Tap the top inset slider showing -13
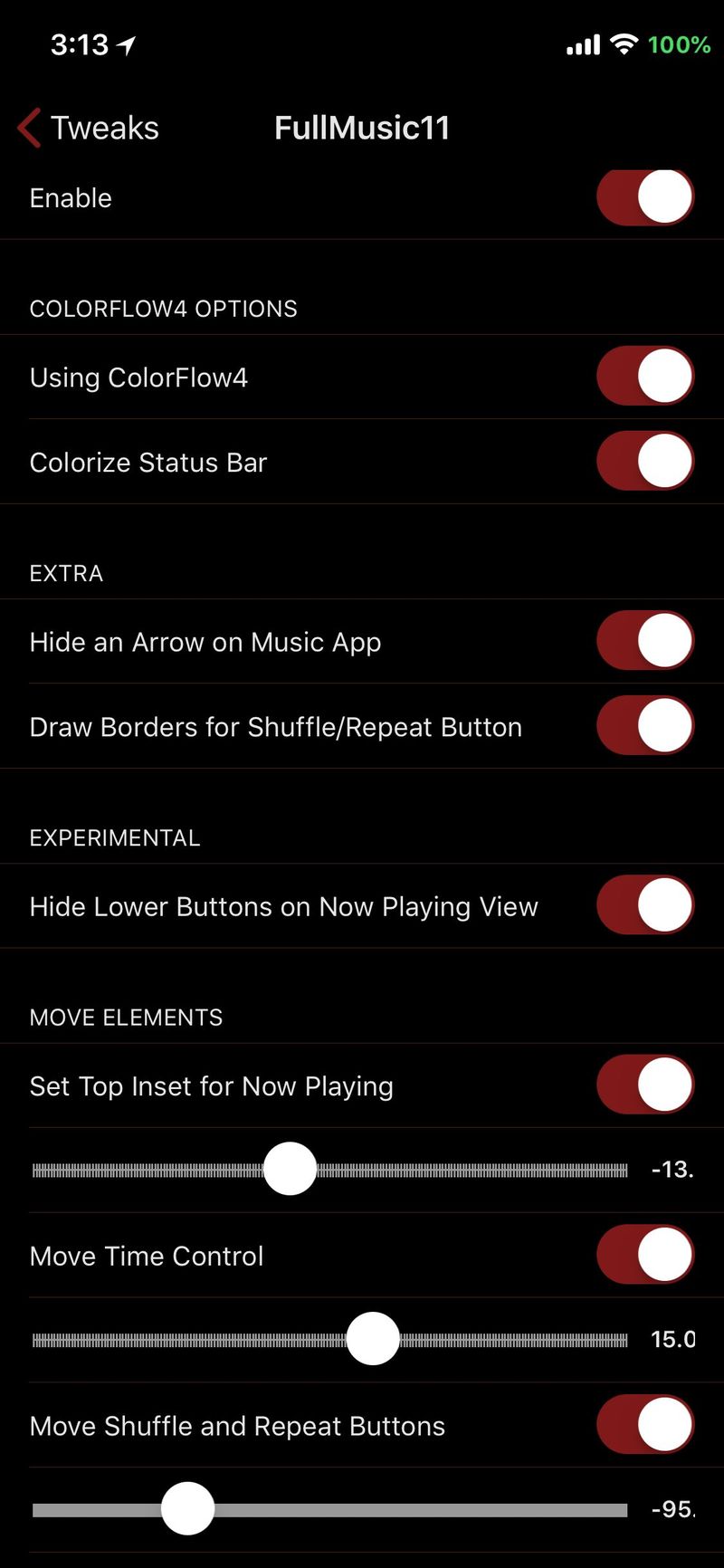Screen dimensions: 724x1568 pyautogui.click(x=329, y=1170)
